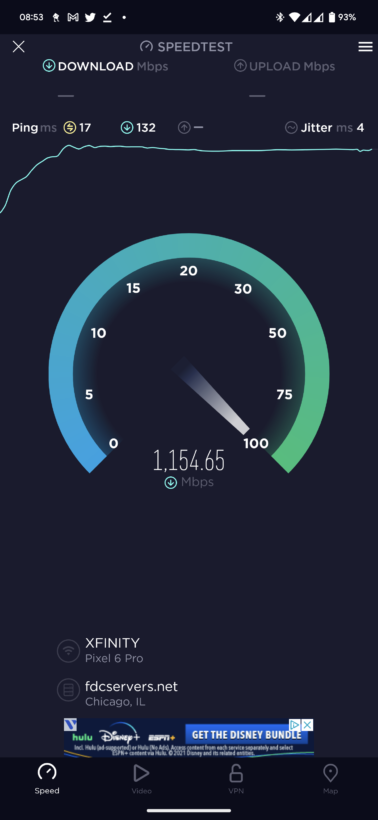Screen dimensions: 378x820
Task: Open the ad choices info icon
Action: pyautogui.click(x=295, y=724)
